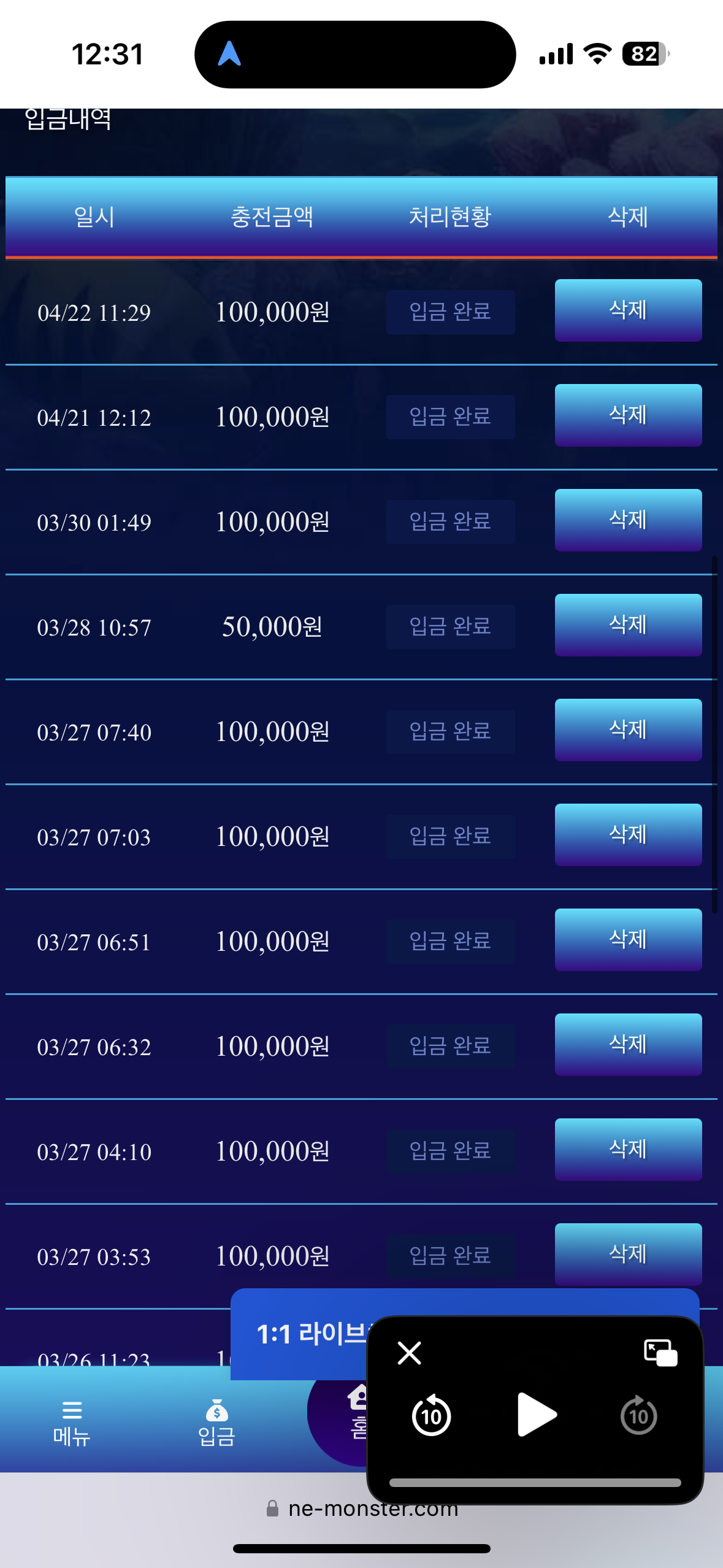Go to the 입금 deposit tab
Screen dimensions: 723x1568
[216, 1423]
